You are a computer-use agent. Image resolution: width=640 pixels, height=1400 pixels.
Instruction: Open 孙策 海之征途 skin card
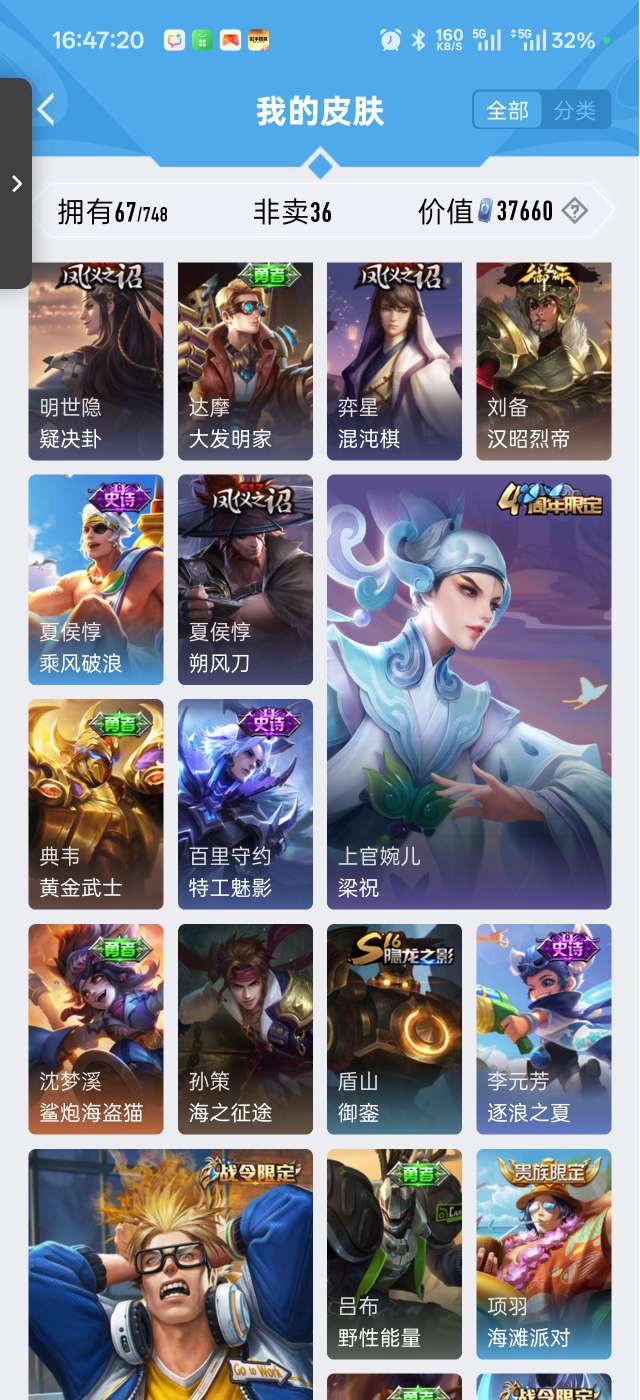245,1029
